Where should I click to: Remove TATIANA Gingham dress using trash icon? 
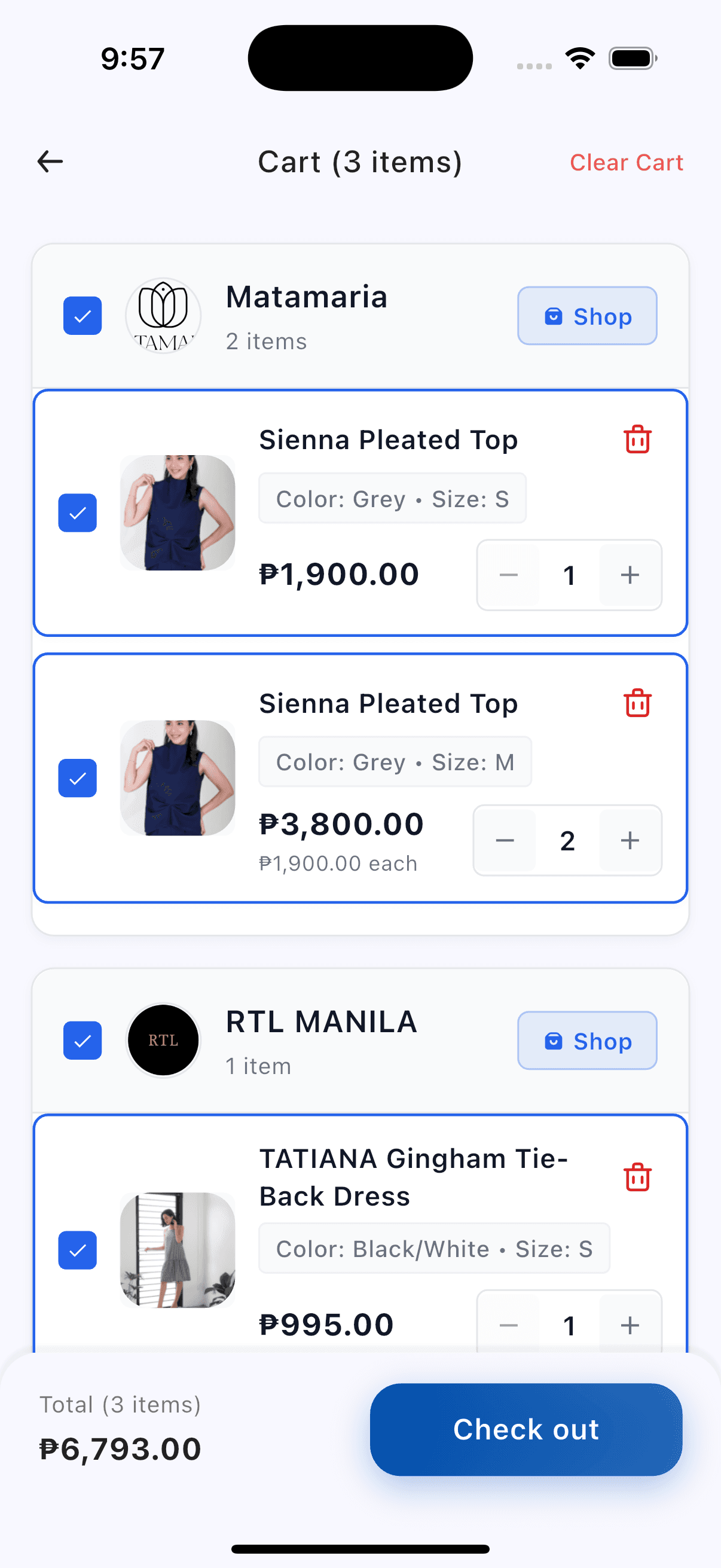[x=637, y=1178]
